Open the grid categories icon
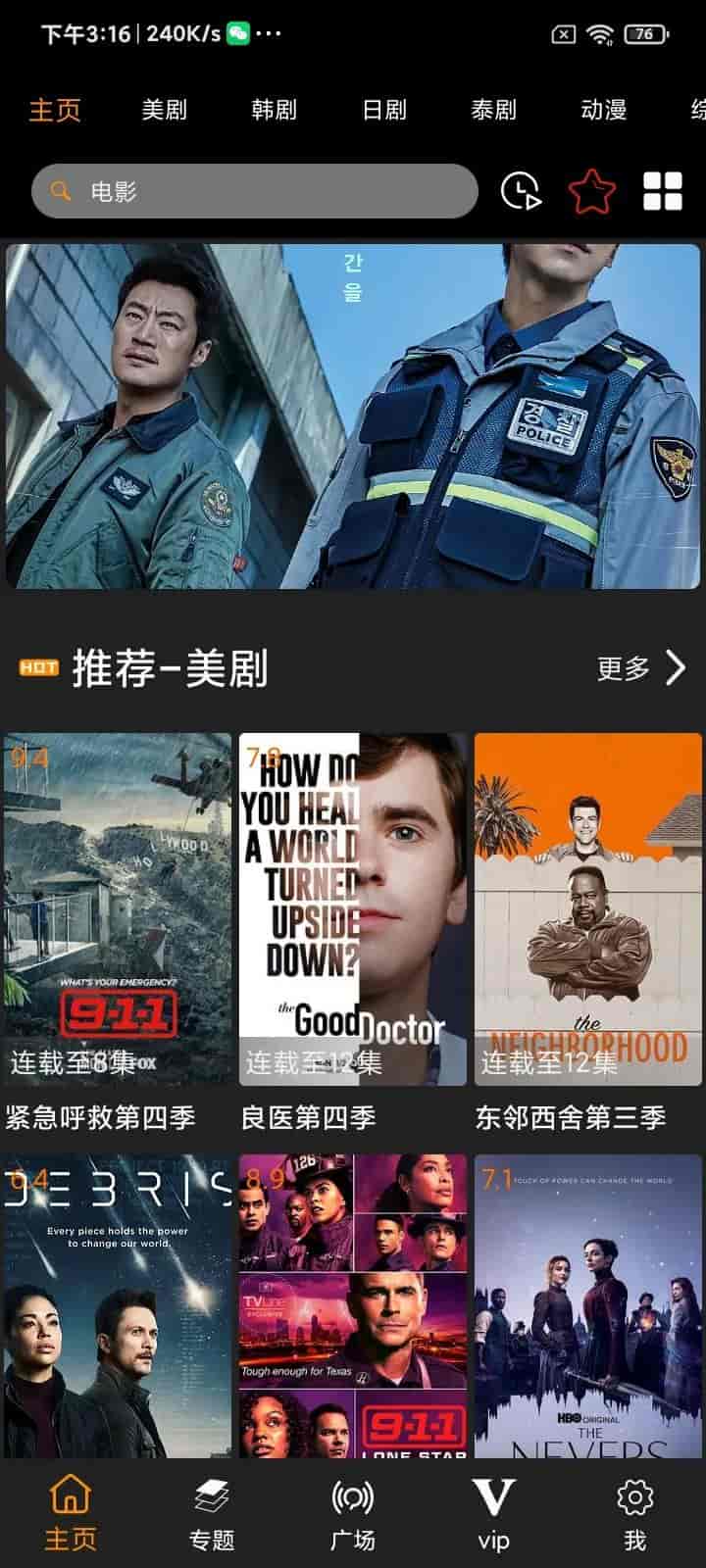The height and width of the screenshot is (1568, 706). pyautogui.click(x=662, y=191)
